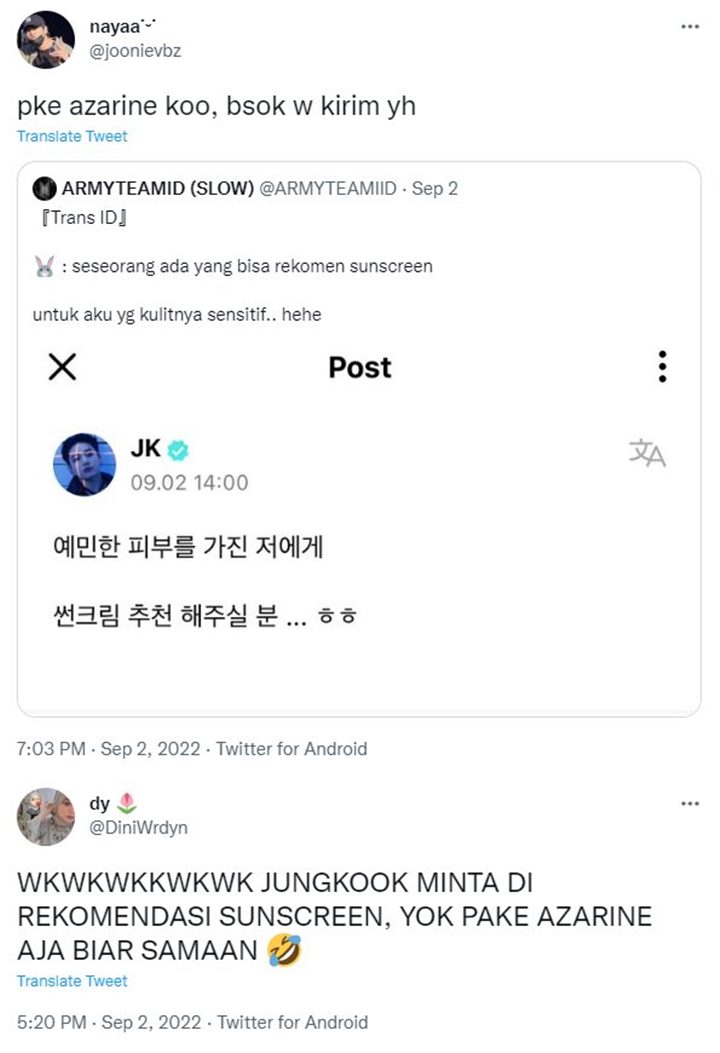
Task: Select the Translate Tweet link on dy's tweet
Action: click(70, 981)
